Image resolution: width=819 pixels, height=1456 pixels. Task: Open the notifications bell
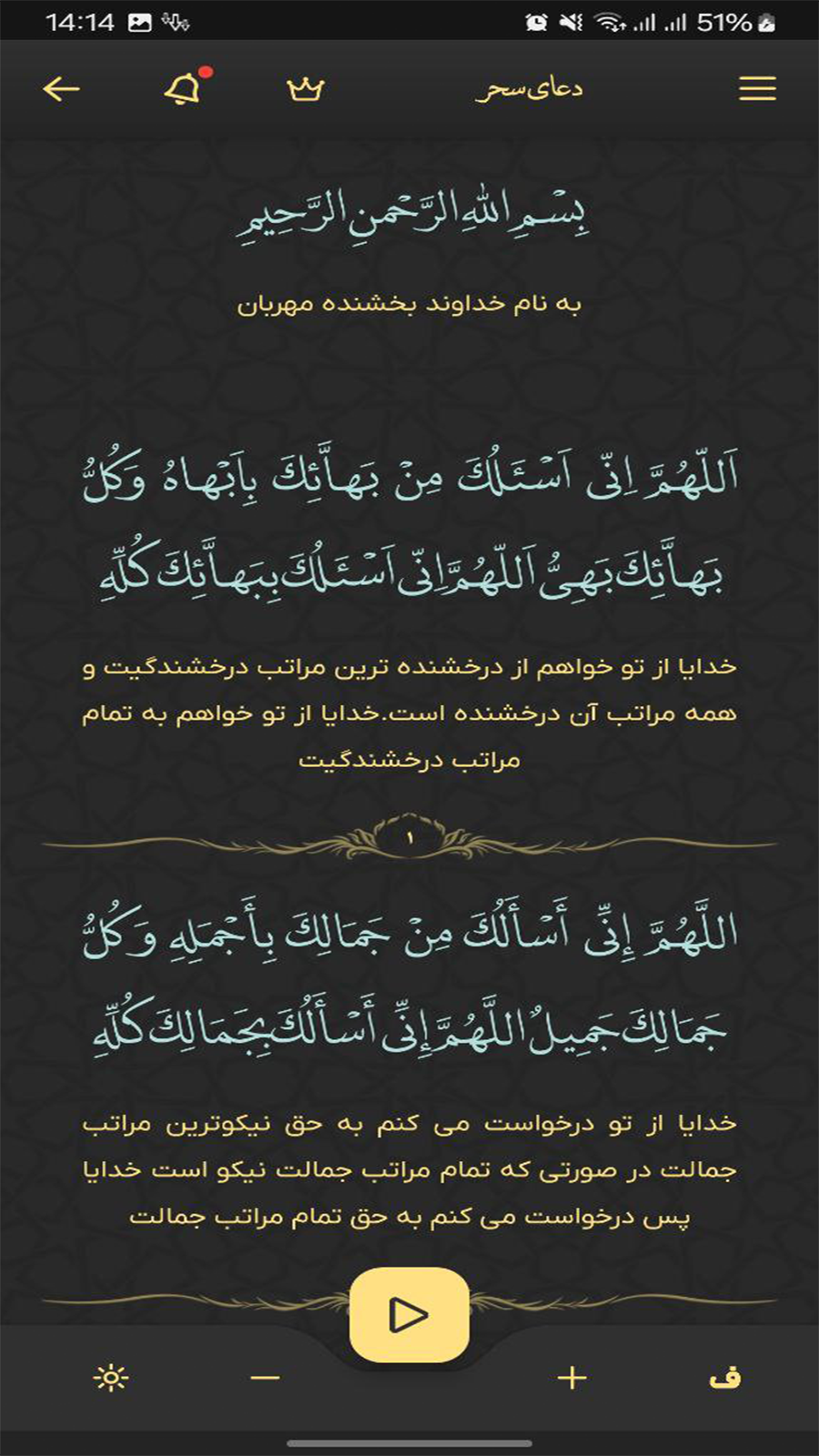point(184,88)
